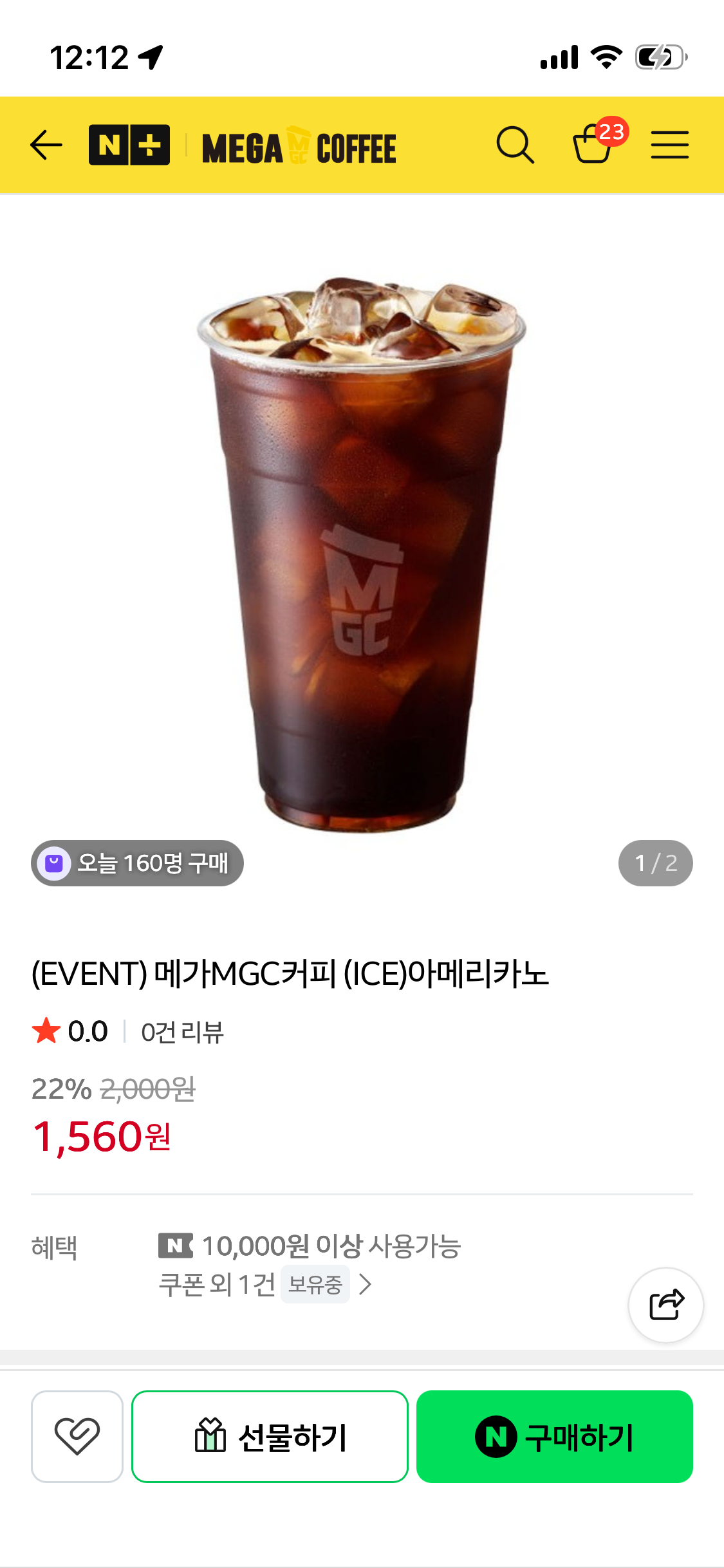Tap the 구매하기 purchase button
724x1568 pixels.
(x=554, y=1435)
